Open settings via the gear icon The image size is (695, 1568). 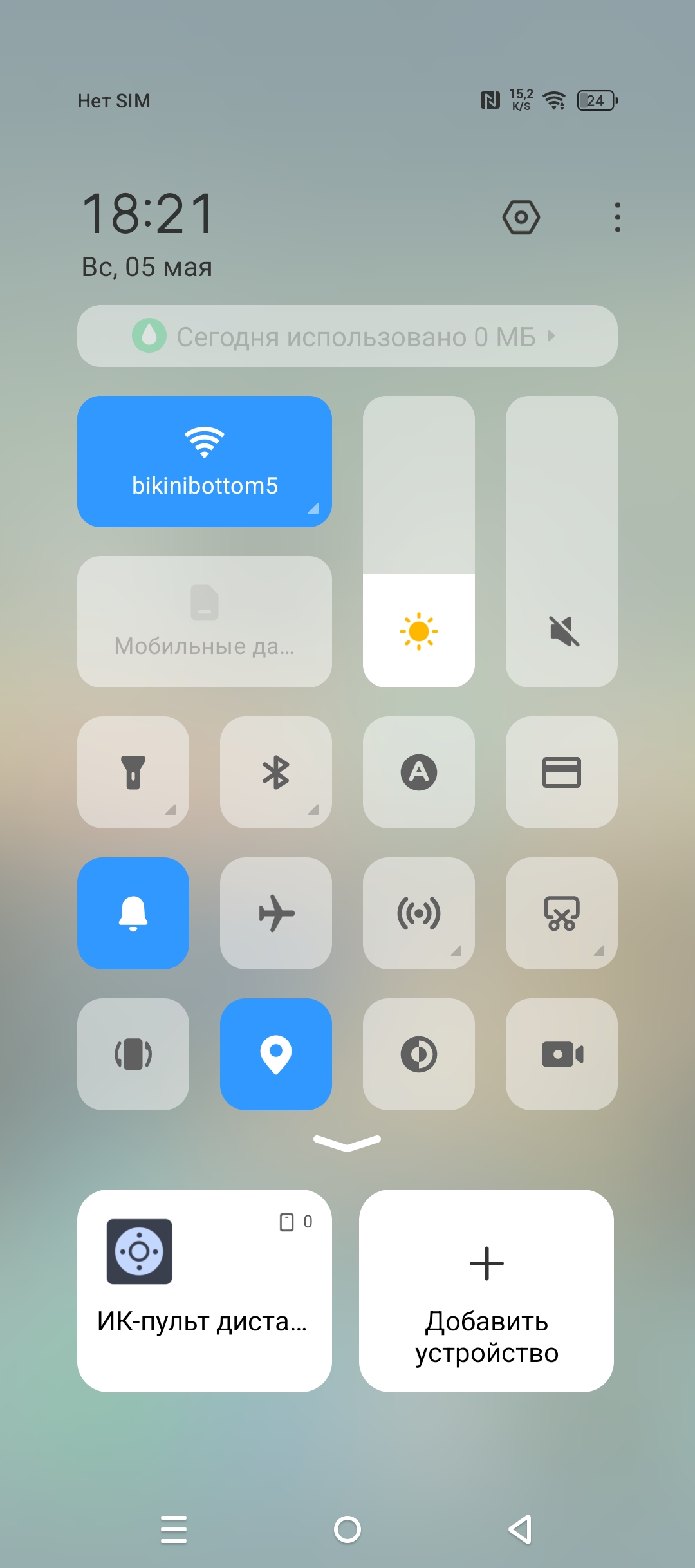click(521, 218)
